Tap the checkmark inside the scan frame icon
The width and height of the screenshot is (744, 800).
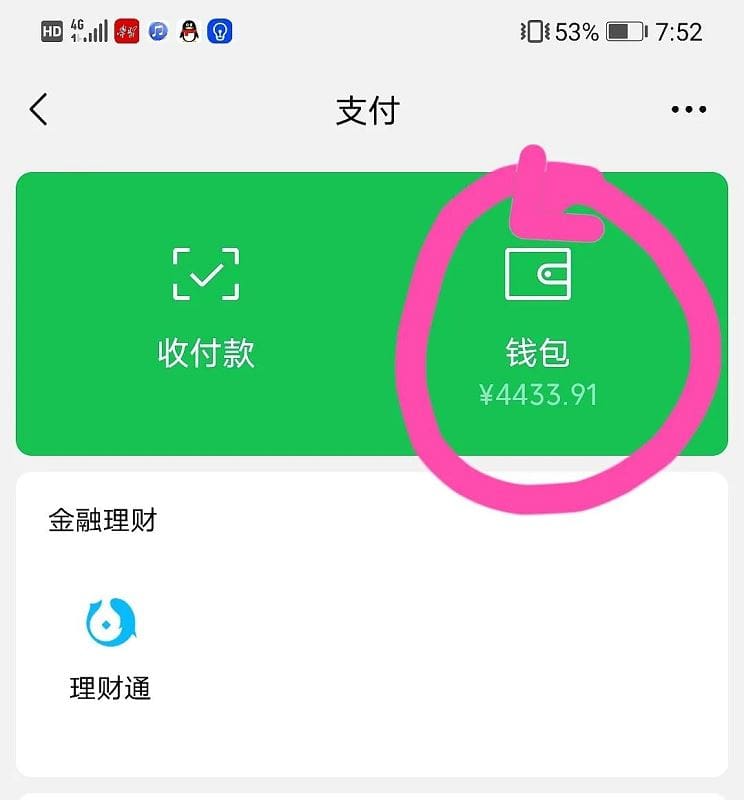[x=205, y=278]
